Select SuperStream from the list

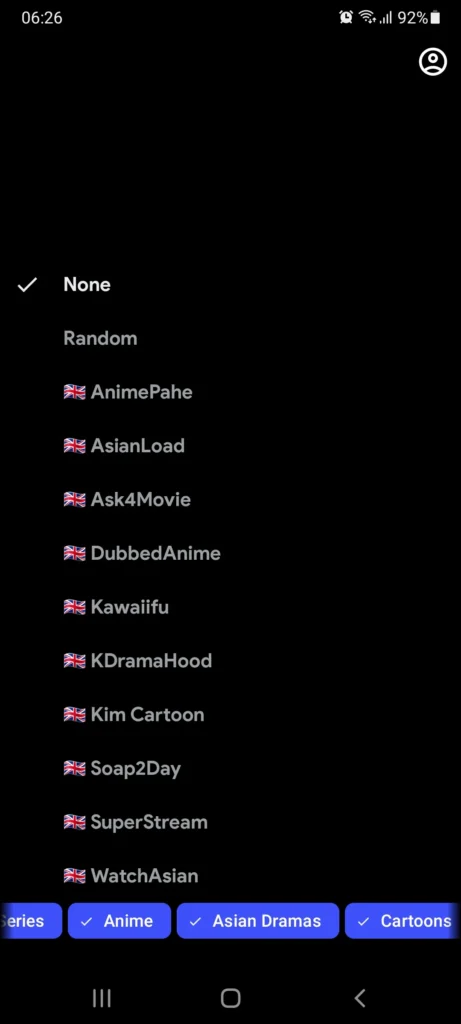point(230,822)
